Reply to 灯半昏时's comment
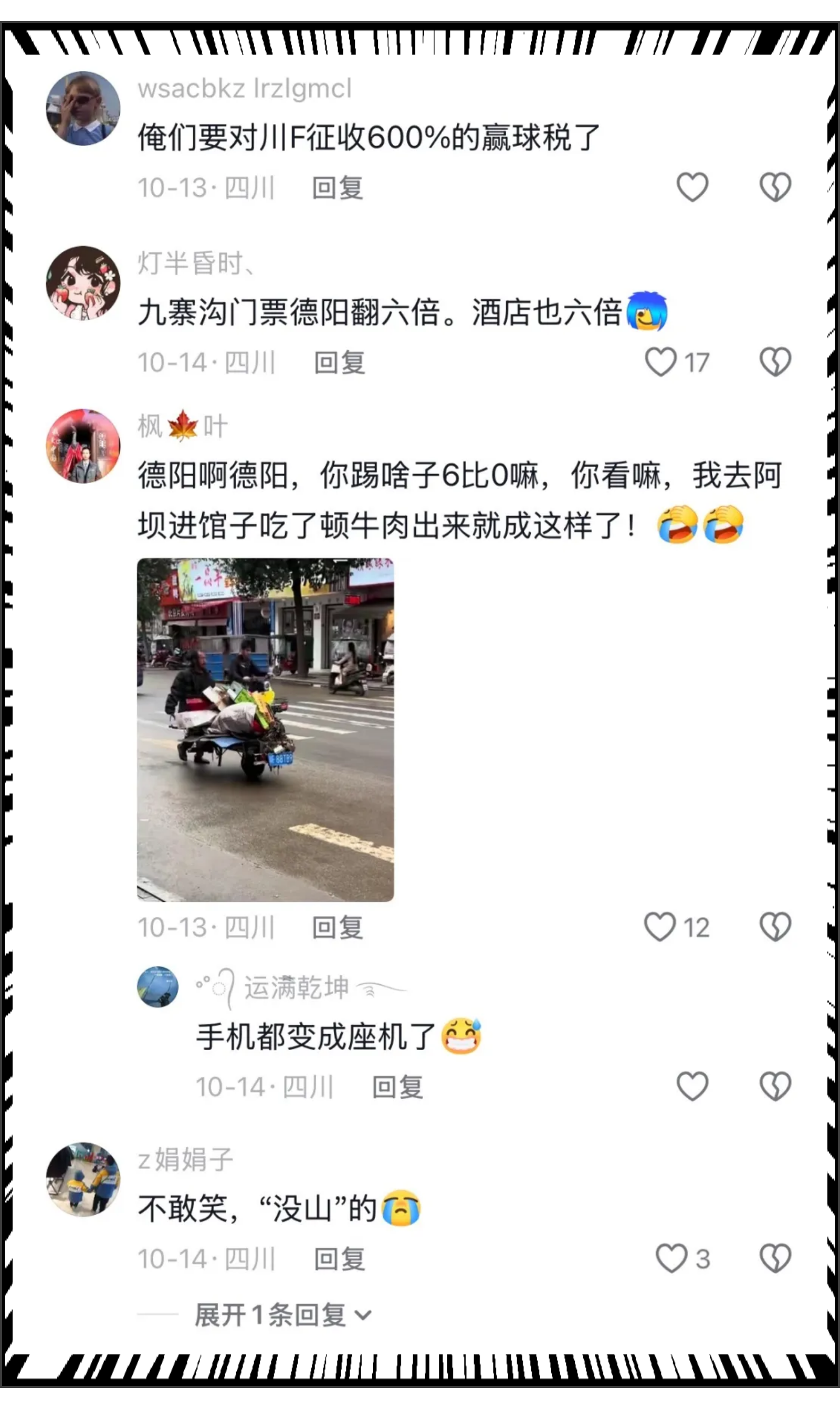The image size is (840, 1409). click(x=340, y=363)
